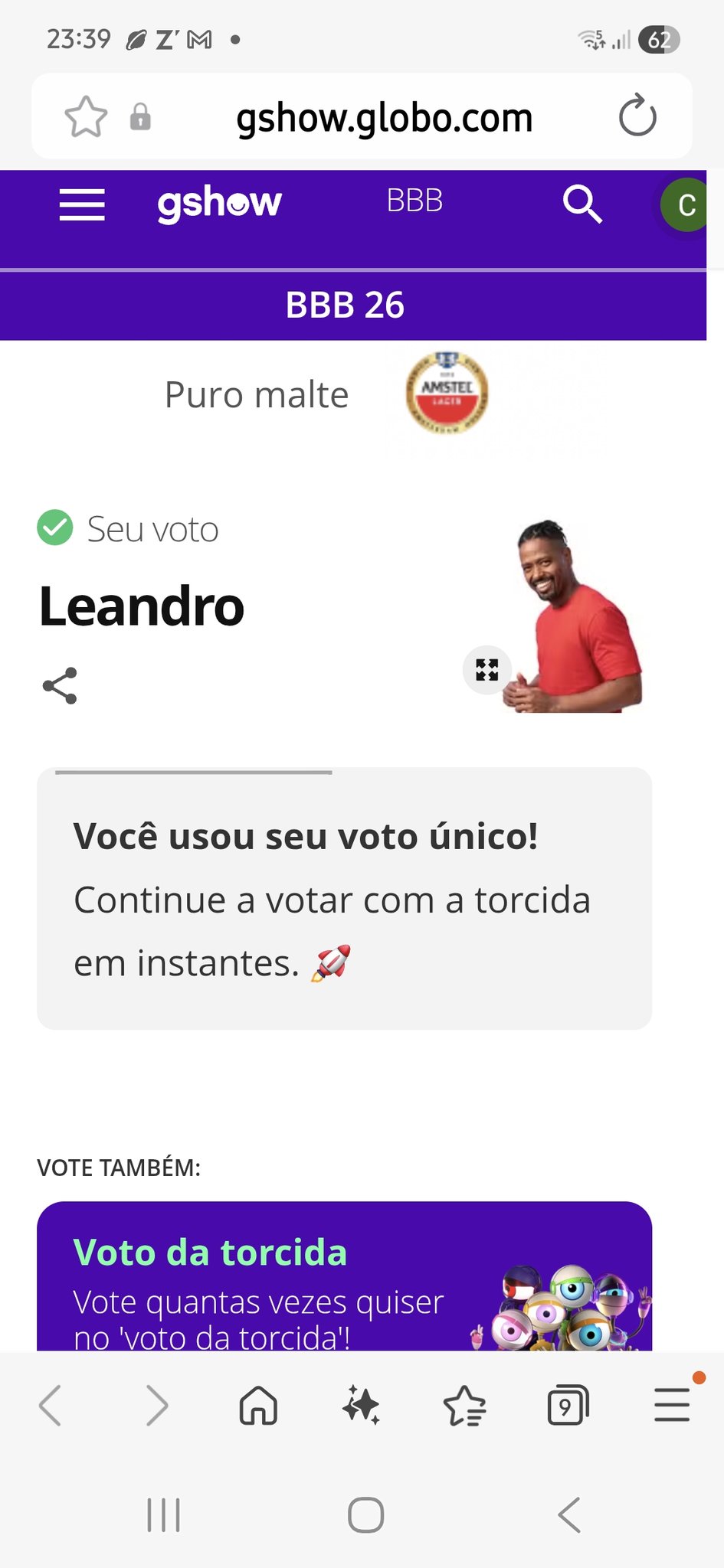Open the BBB section link
This screenshot has height=1568, width=724.
414,201
